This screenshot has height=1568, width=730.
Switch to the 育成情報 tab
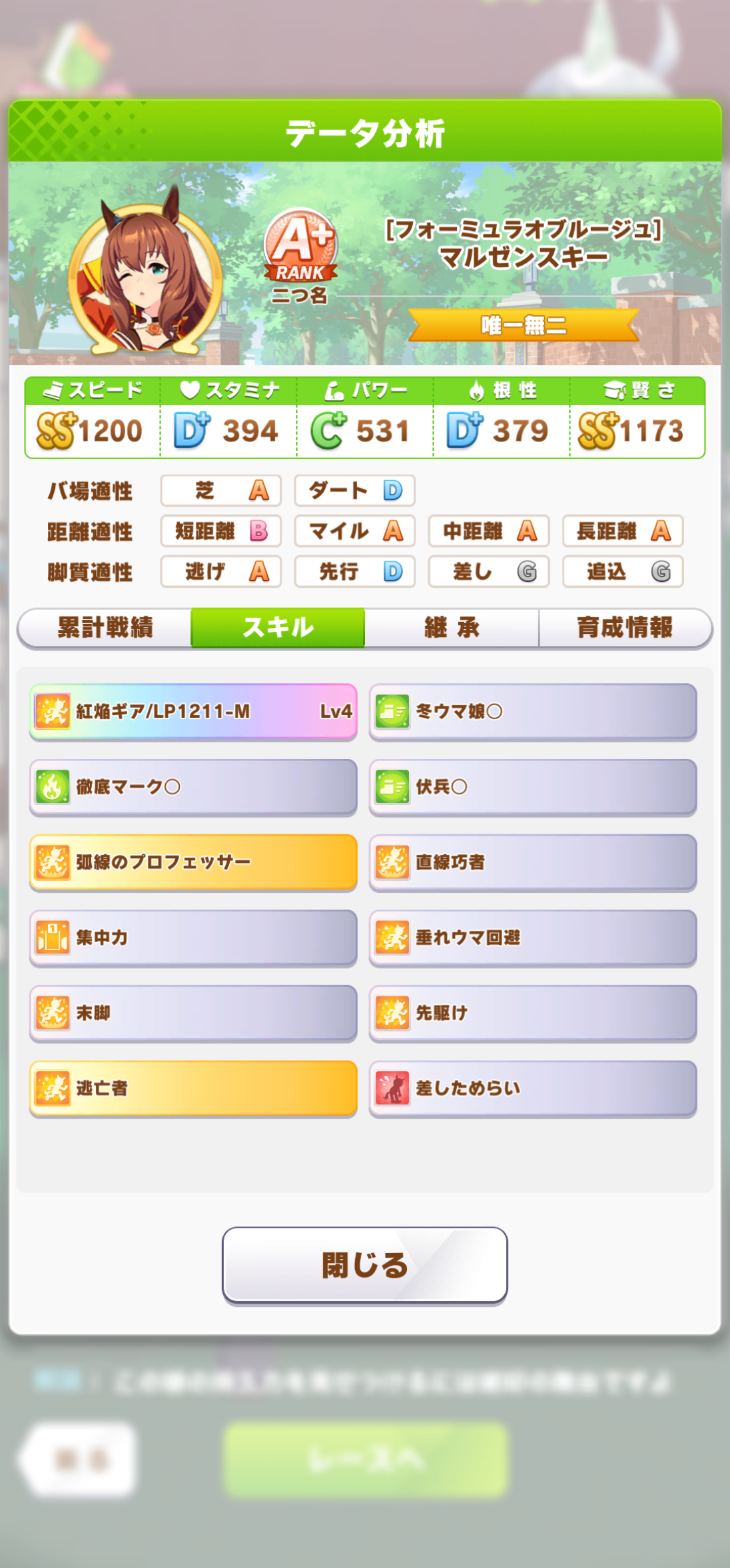[x=625, y=627]
